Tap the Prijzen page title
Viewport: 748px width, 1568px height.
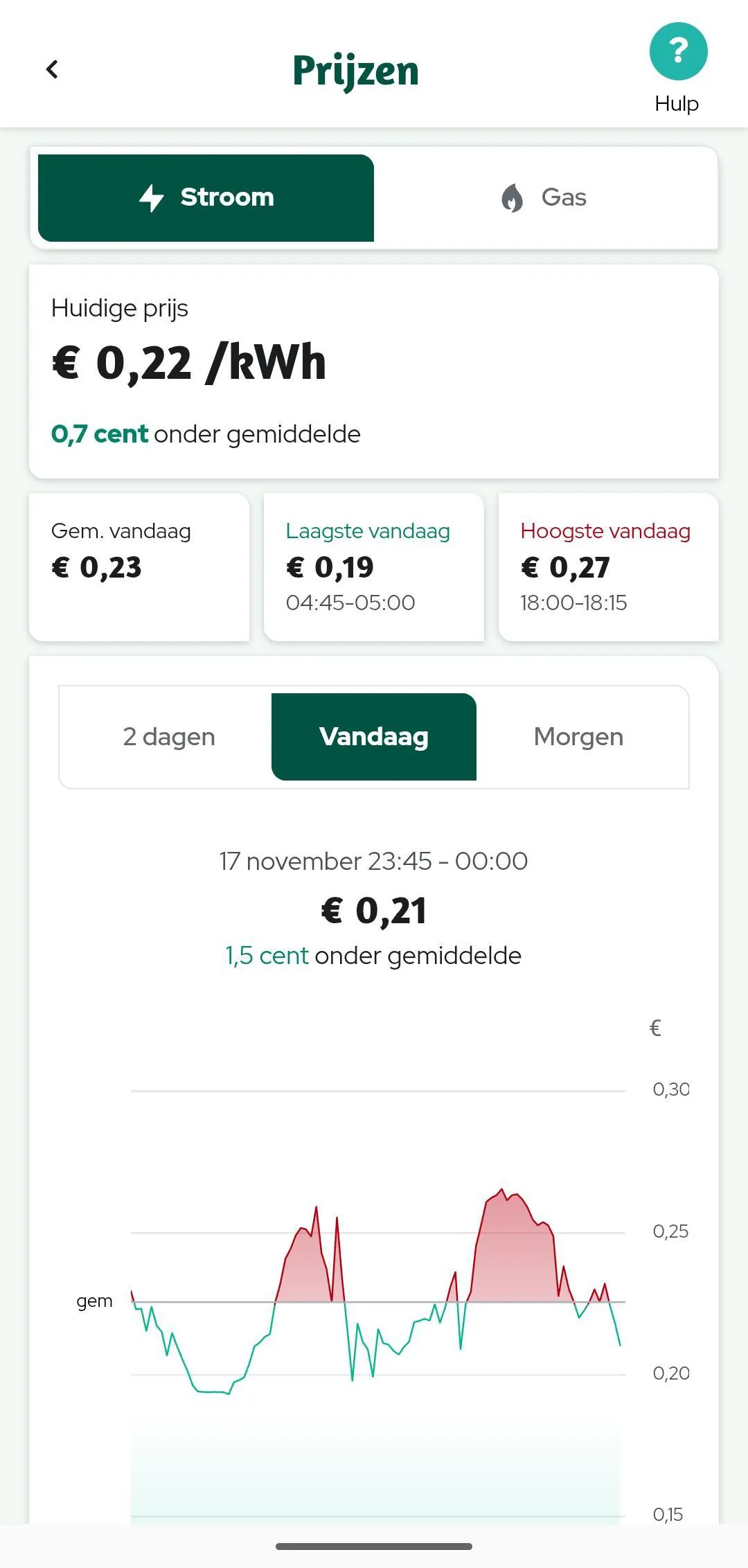click(356, 69)
